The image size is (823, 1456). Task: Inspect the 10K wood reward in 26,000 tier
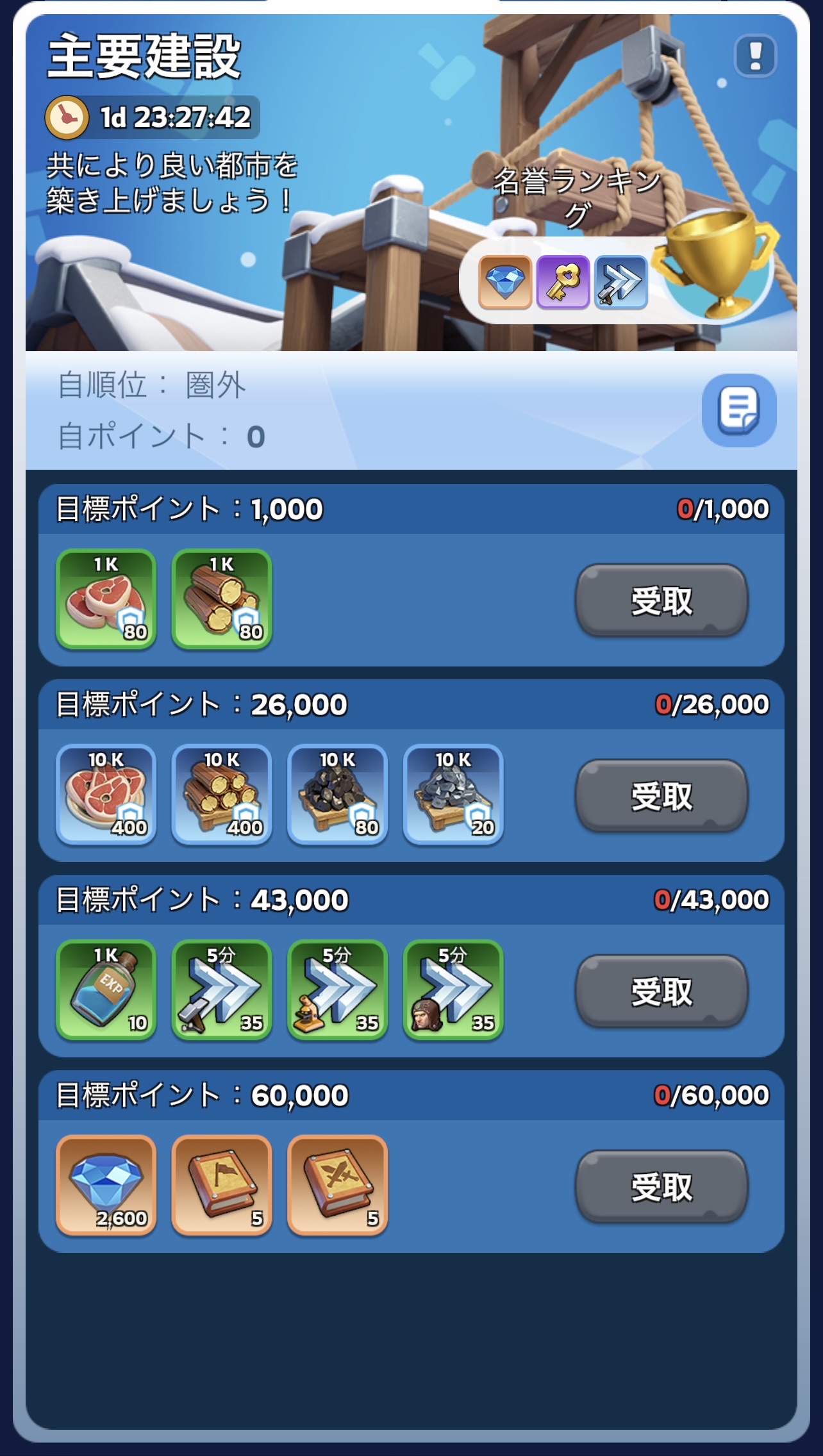pos(222,795)
